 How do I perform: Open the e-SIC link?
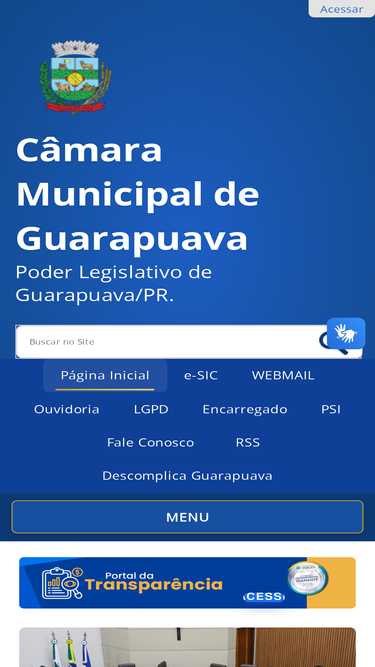(201, 376)
